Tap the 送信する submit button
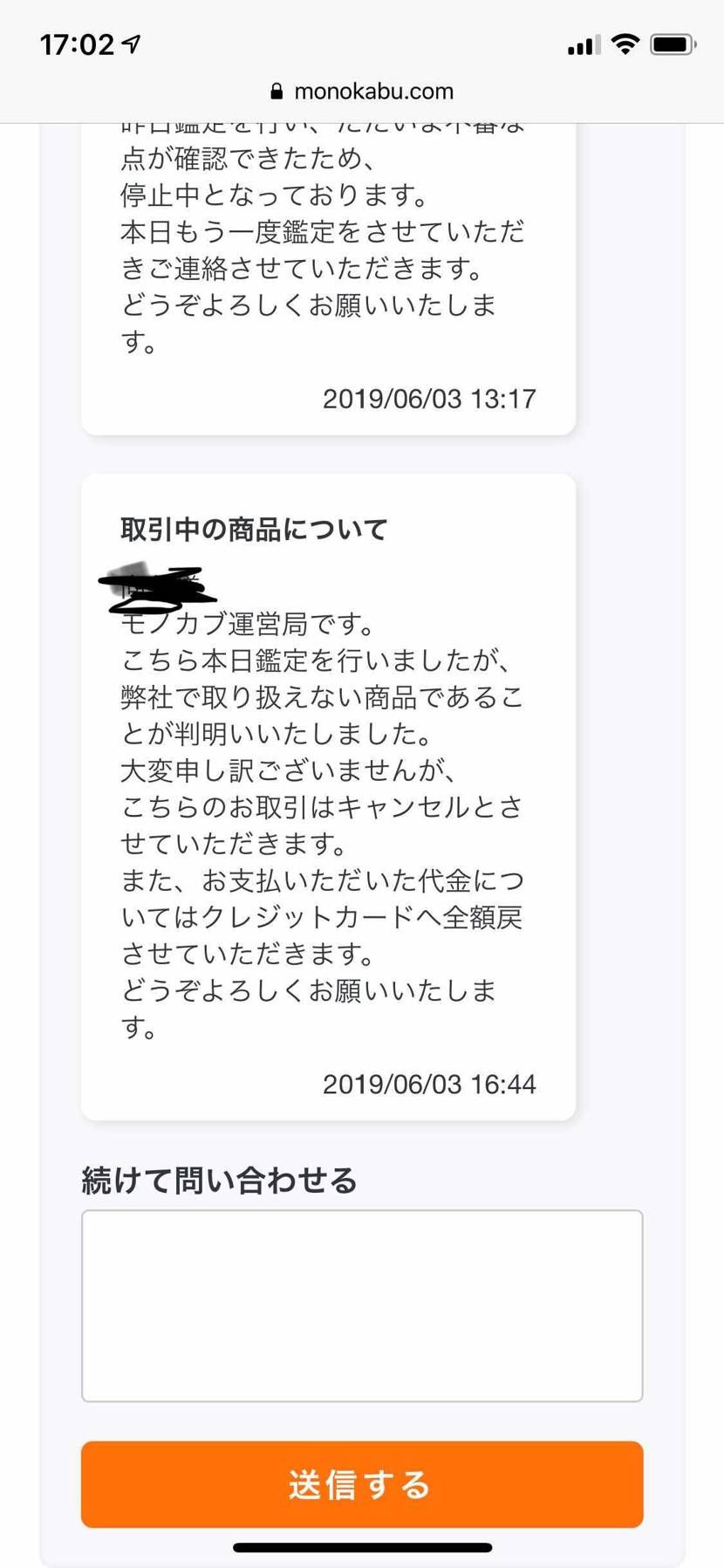The image size is (724, 1568). (x=360, y=1483)
